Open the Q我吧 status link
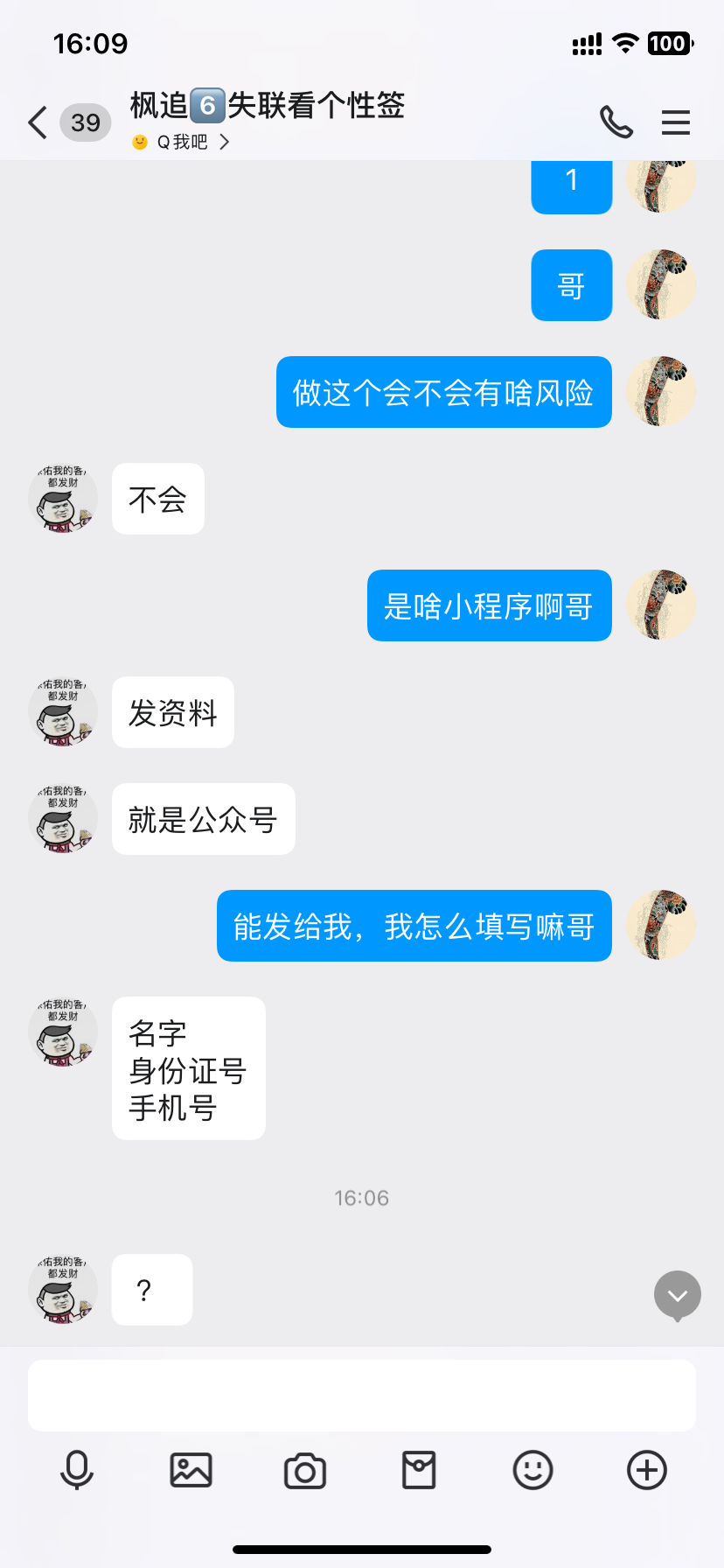Viewport: 724px width, 1568px height. [181, 142]
